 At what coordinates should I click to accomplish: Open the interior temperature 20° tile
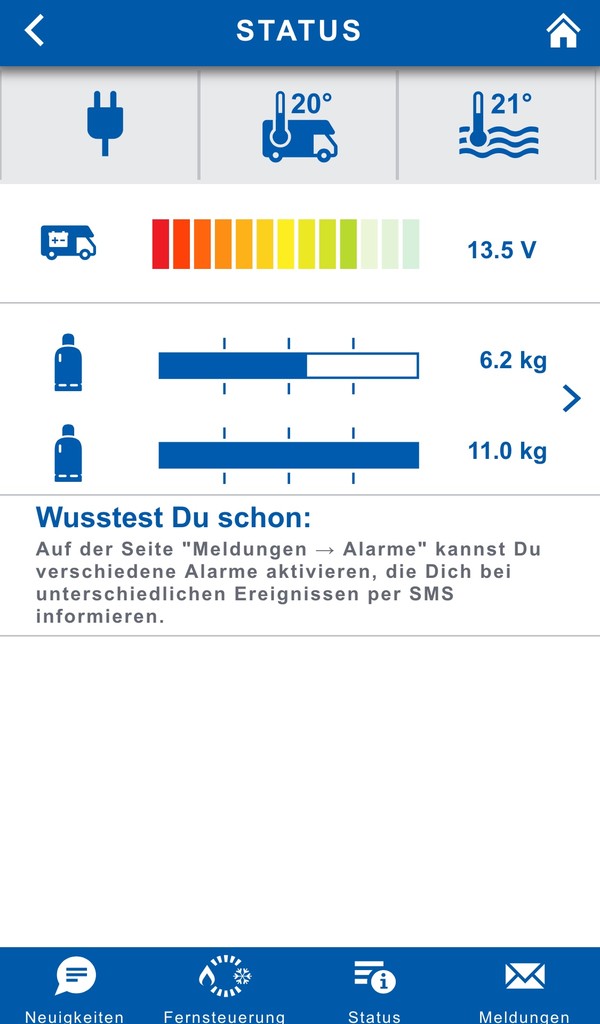(299, 123)
